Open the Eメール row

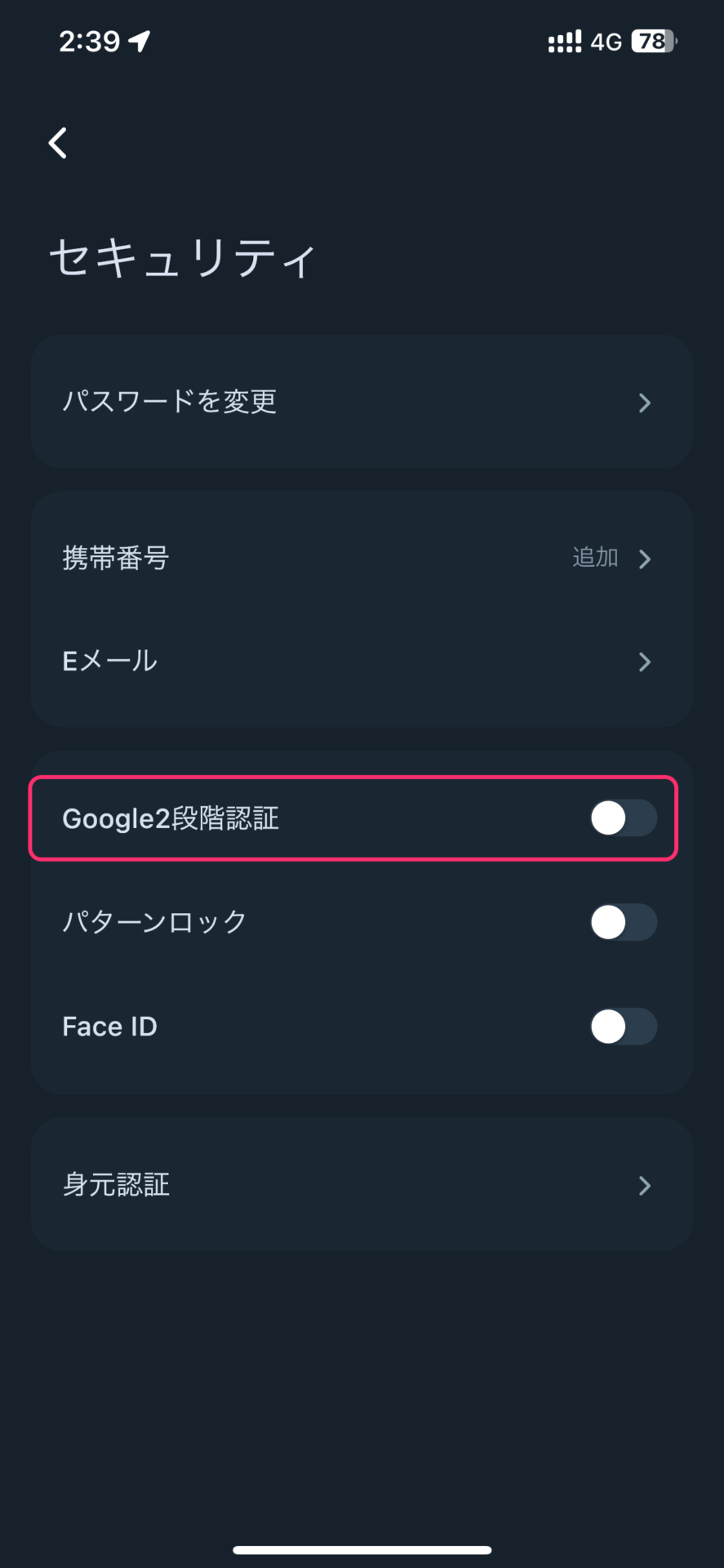362,661
